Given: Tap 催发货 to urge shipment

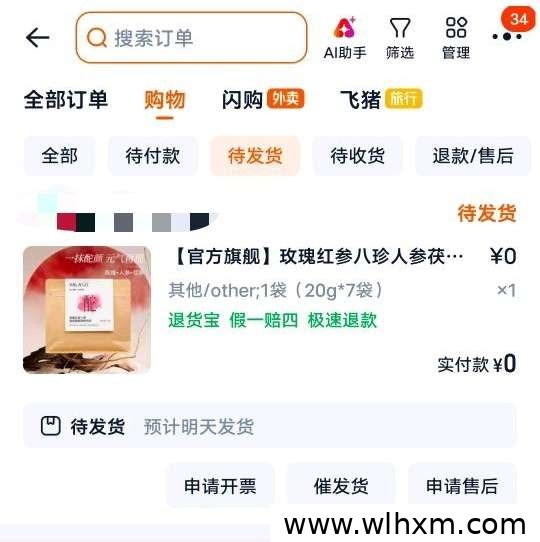Looking at the screenshot, I should (341, 486).
